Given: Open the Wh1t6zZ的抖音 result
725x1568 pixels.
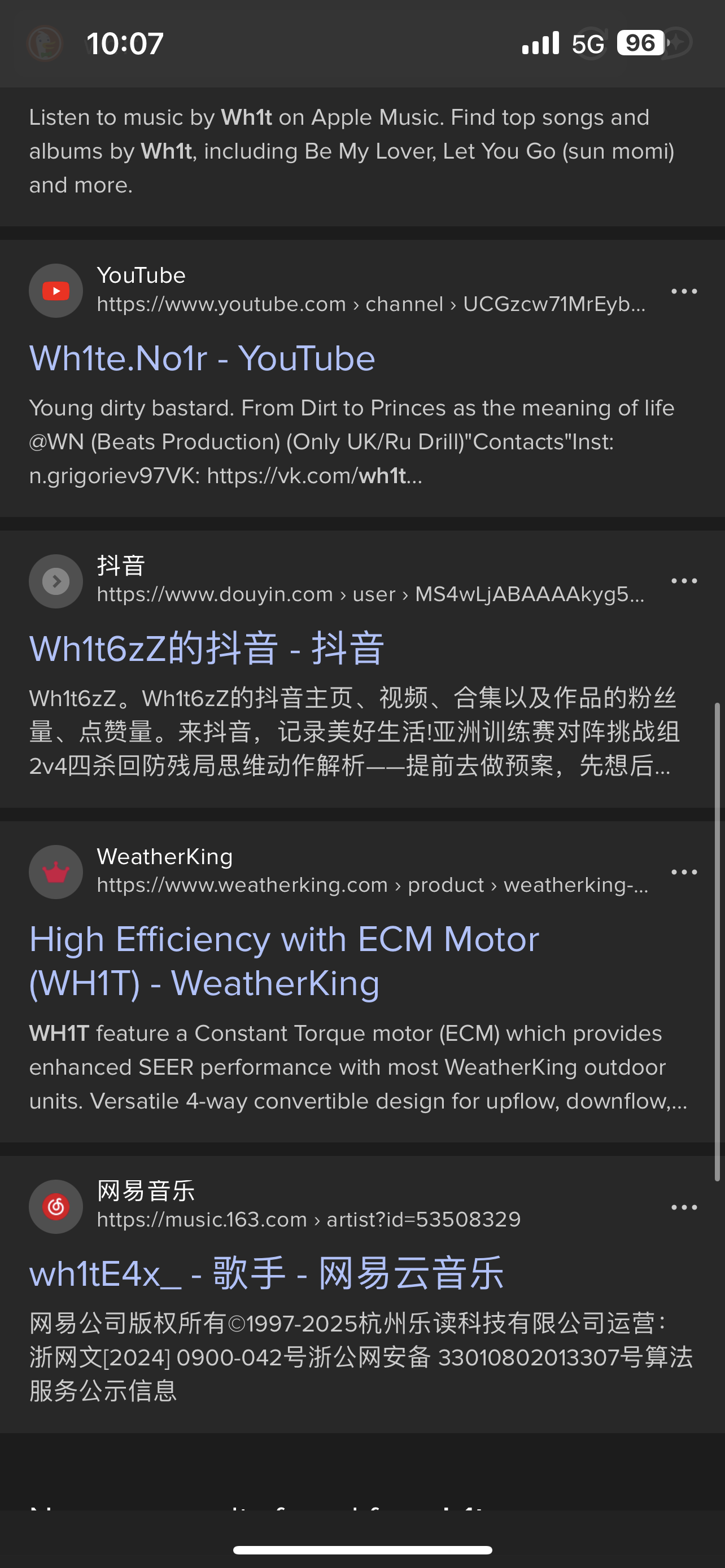Looking at the screenshot, I should click(x=206, y=649).
